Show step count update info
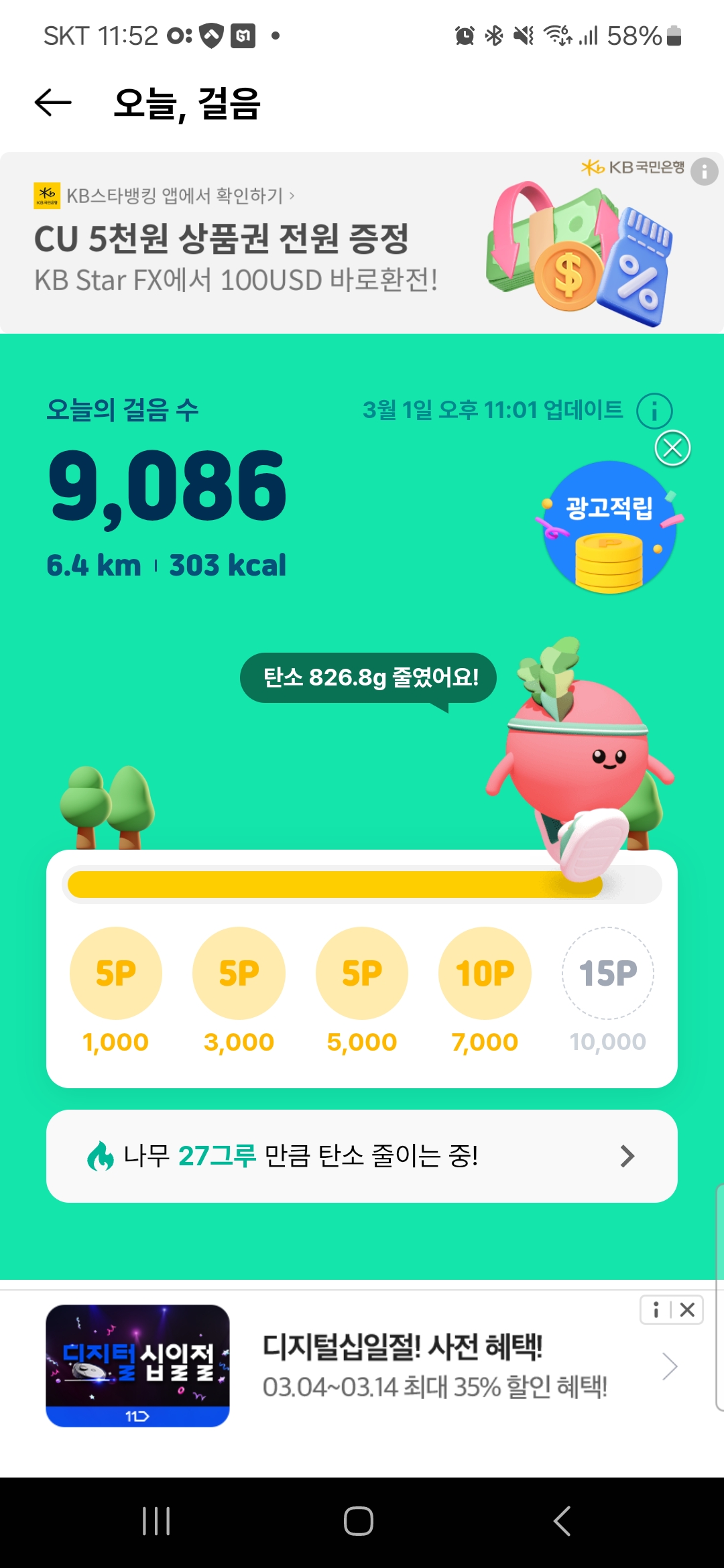Viewport: 724px width, 1568px height. (654, 411)
